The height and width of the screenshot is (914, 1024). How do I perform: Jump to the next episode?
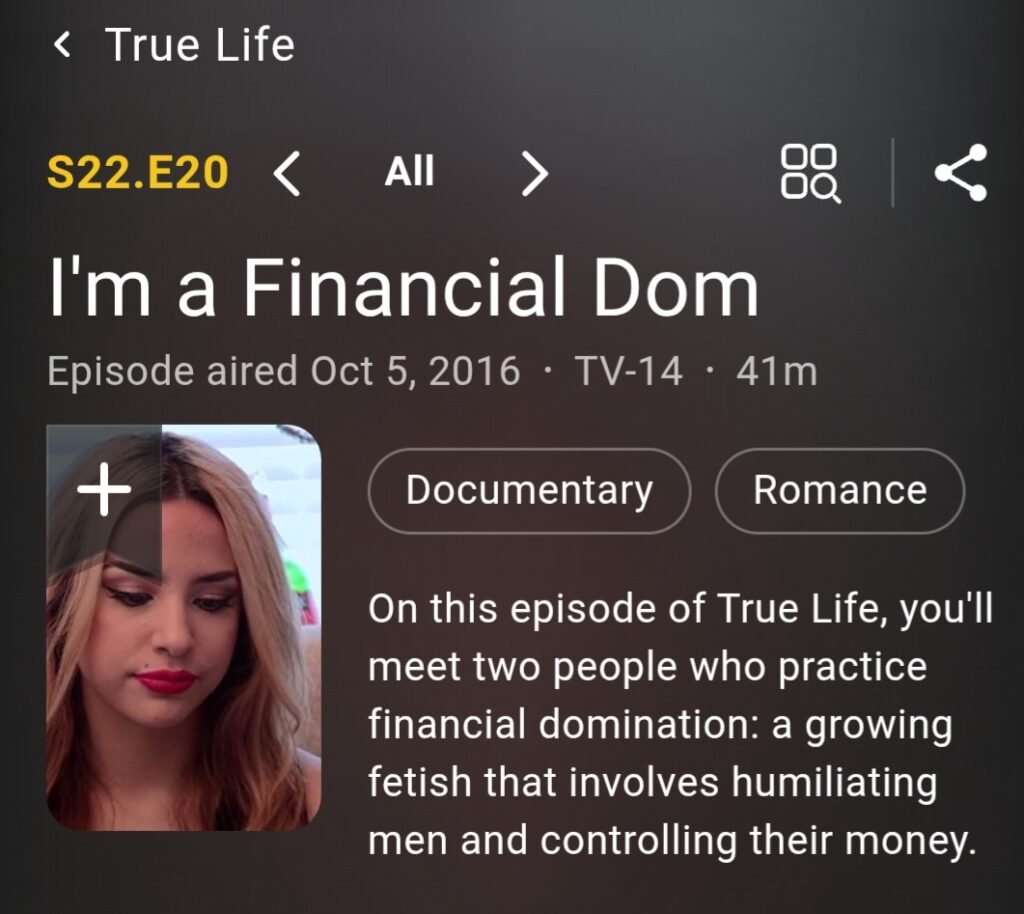[535, 175]
